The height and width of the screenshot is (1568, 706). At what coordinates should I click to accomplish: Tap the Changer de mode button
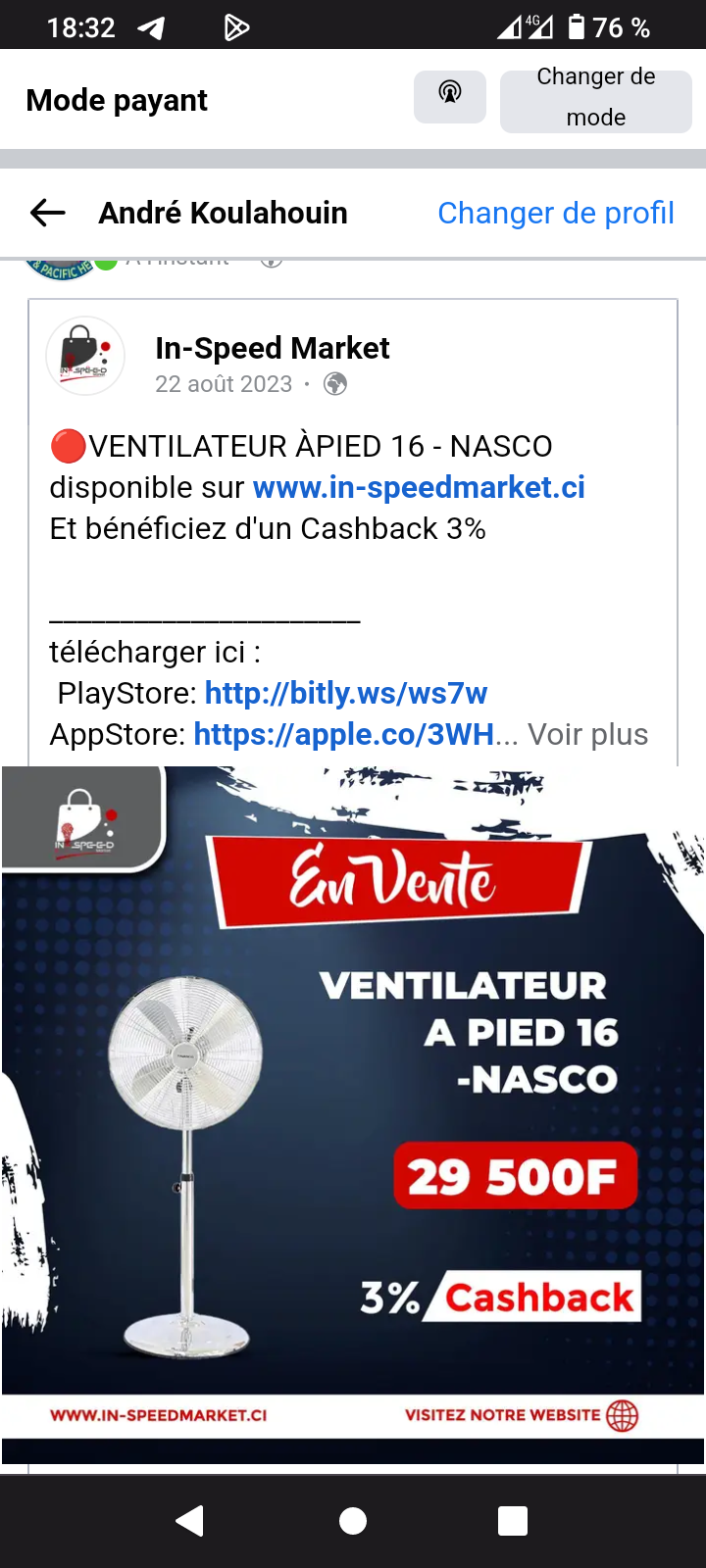tap(595, 98)
